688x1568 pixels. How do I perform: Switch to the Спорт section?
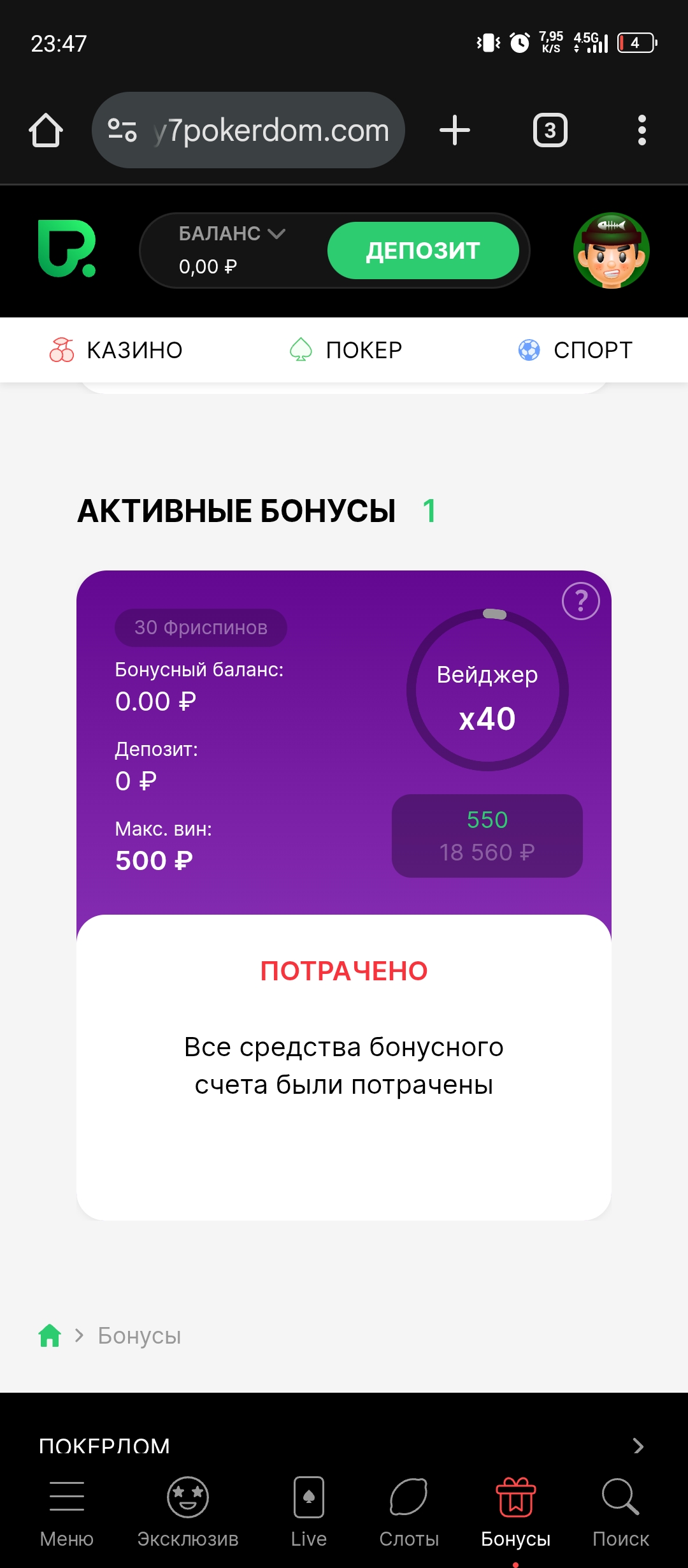(x=575, y=350)
